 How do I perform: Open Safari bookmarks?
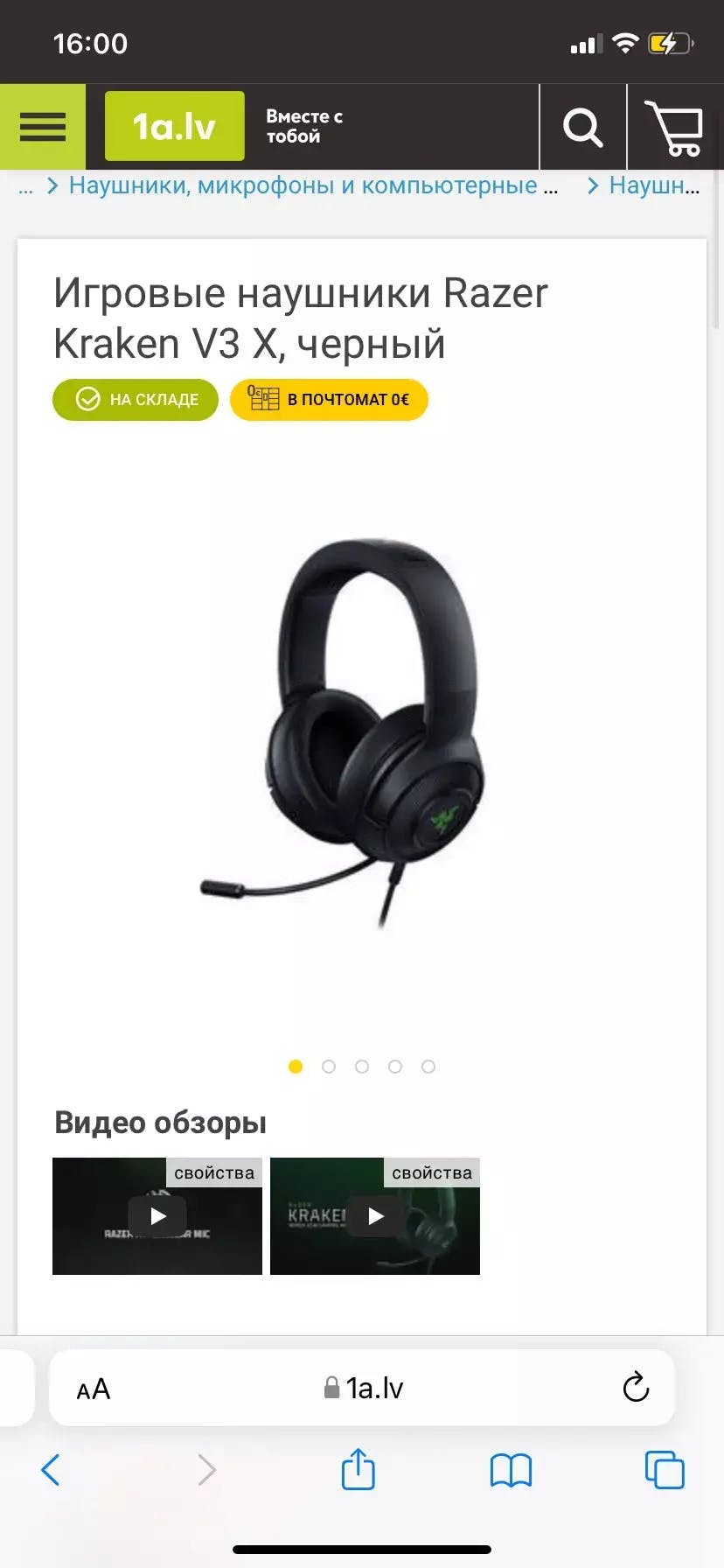click(x=511, y=1470)
